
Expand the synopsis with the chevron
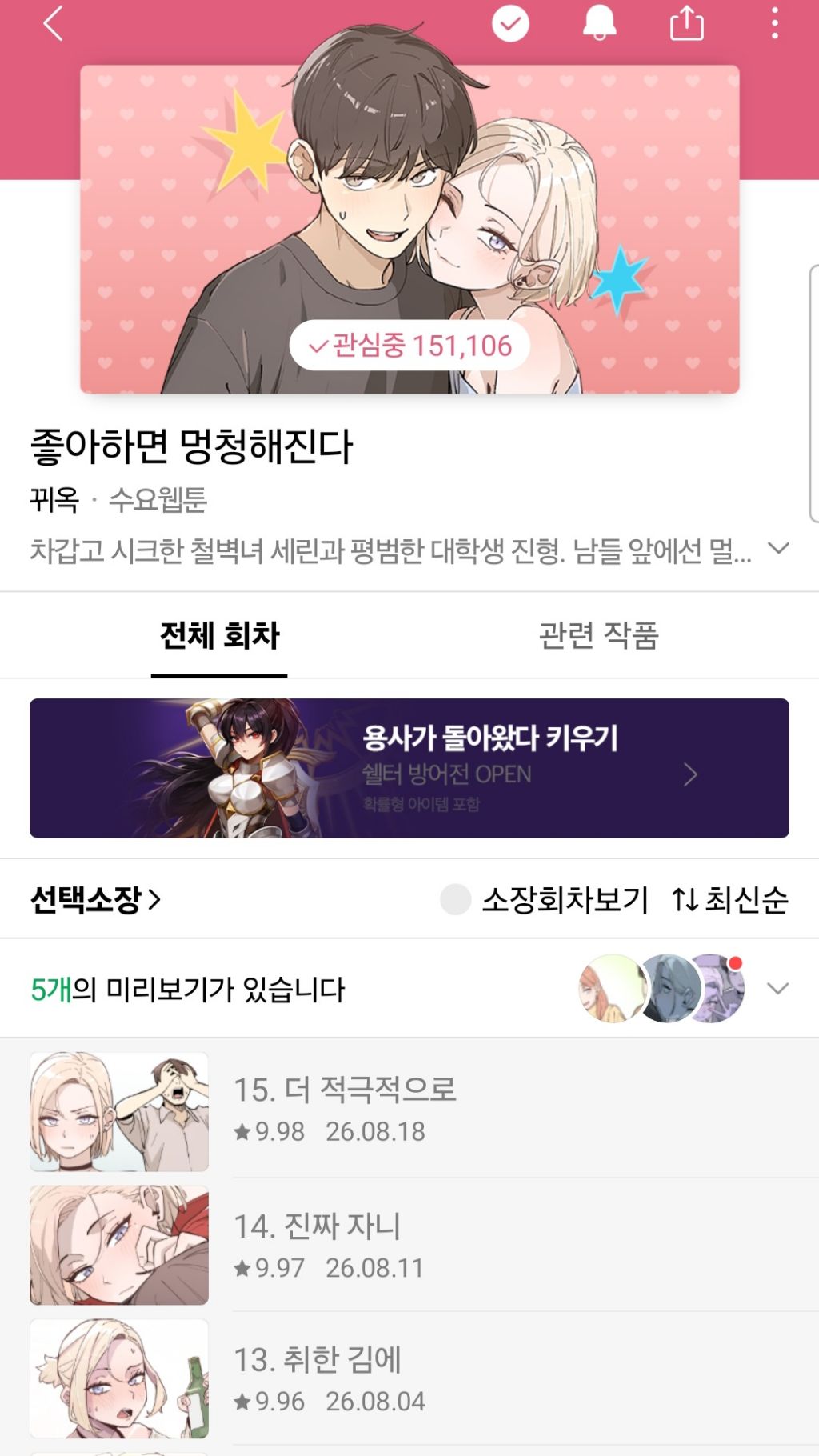pyautogui.click(x=778, y=549)
